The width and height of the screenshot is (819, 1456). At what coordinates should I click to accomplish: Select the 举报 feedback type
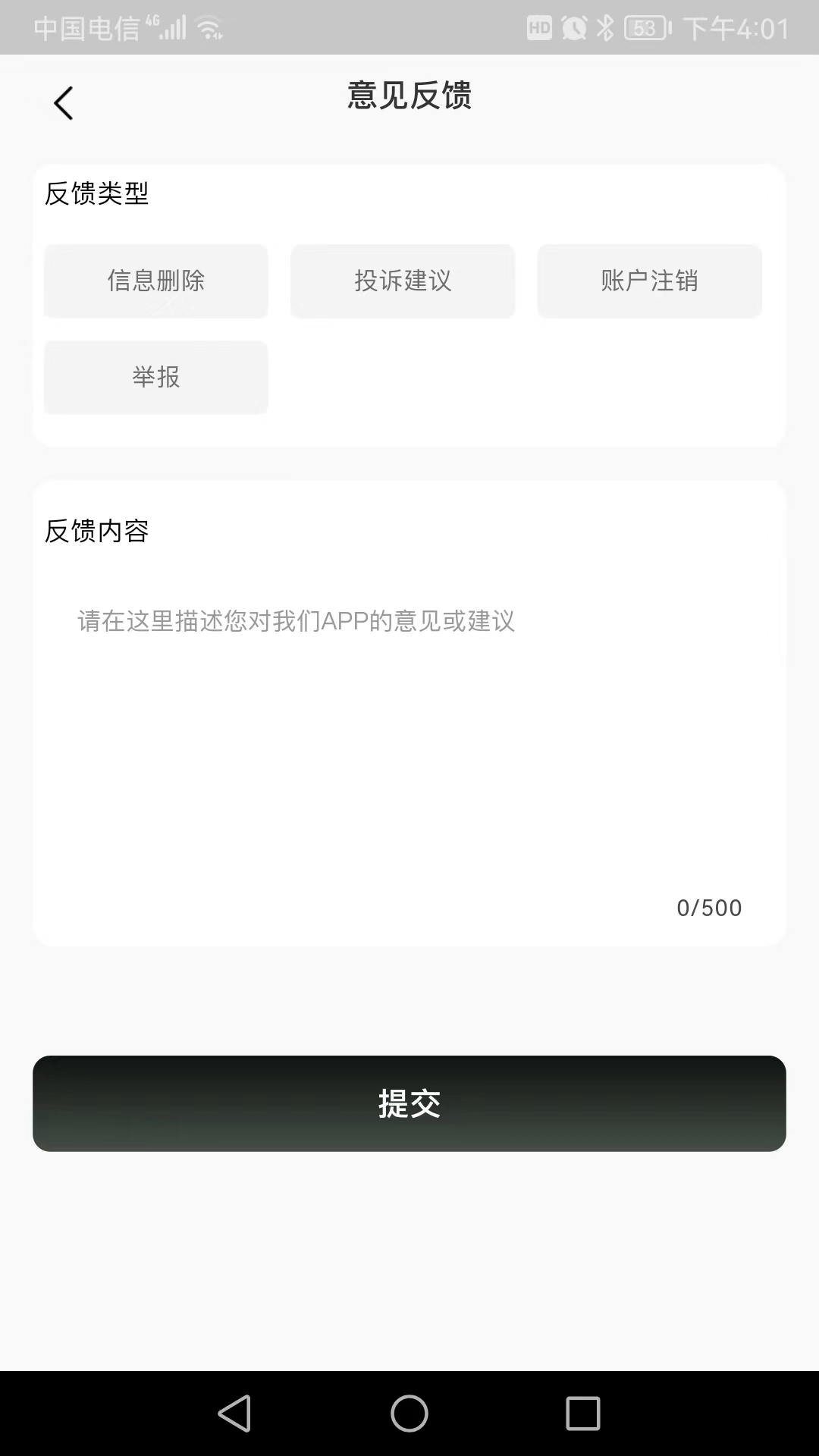click(x=155, y=378)
